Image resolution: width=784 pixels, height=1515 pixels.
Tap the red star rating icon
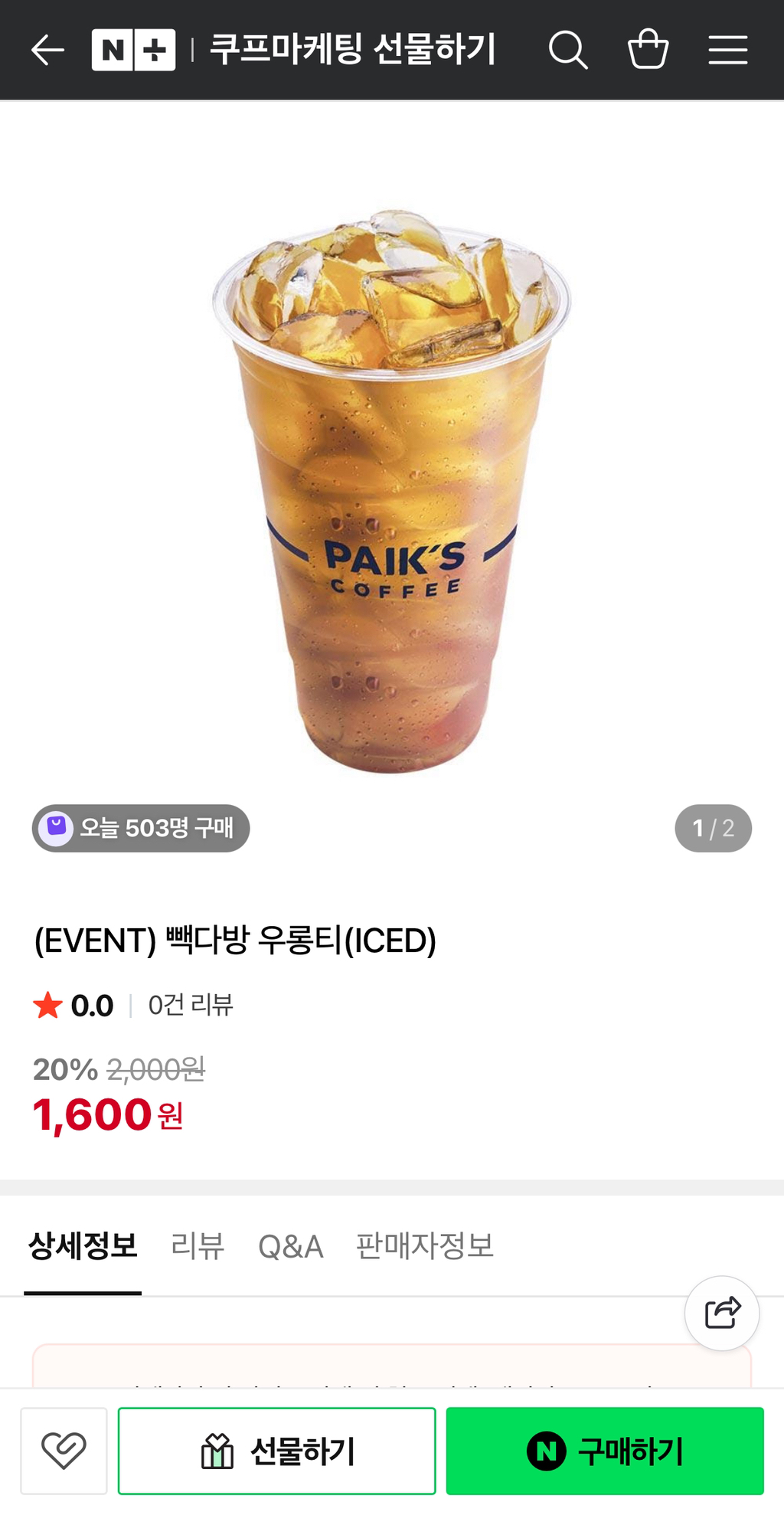click(48, 1006)
